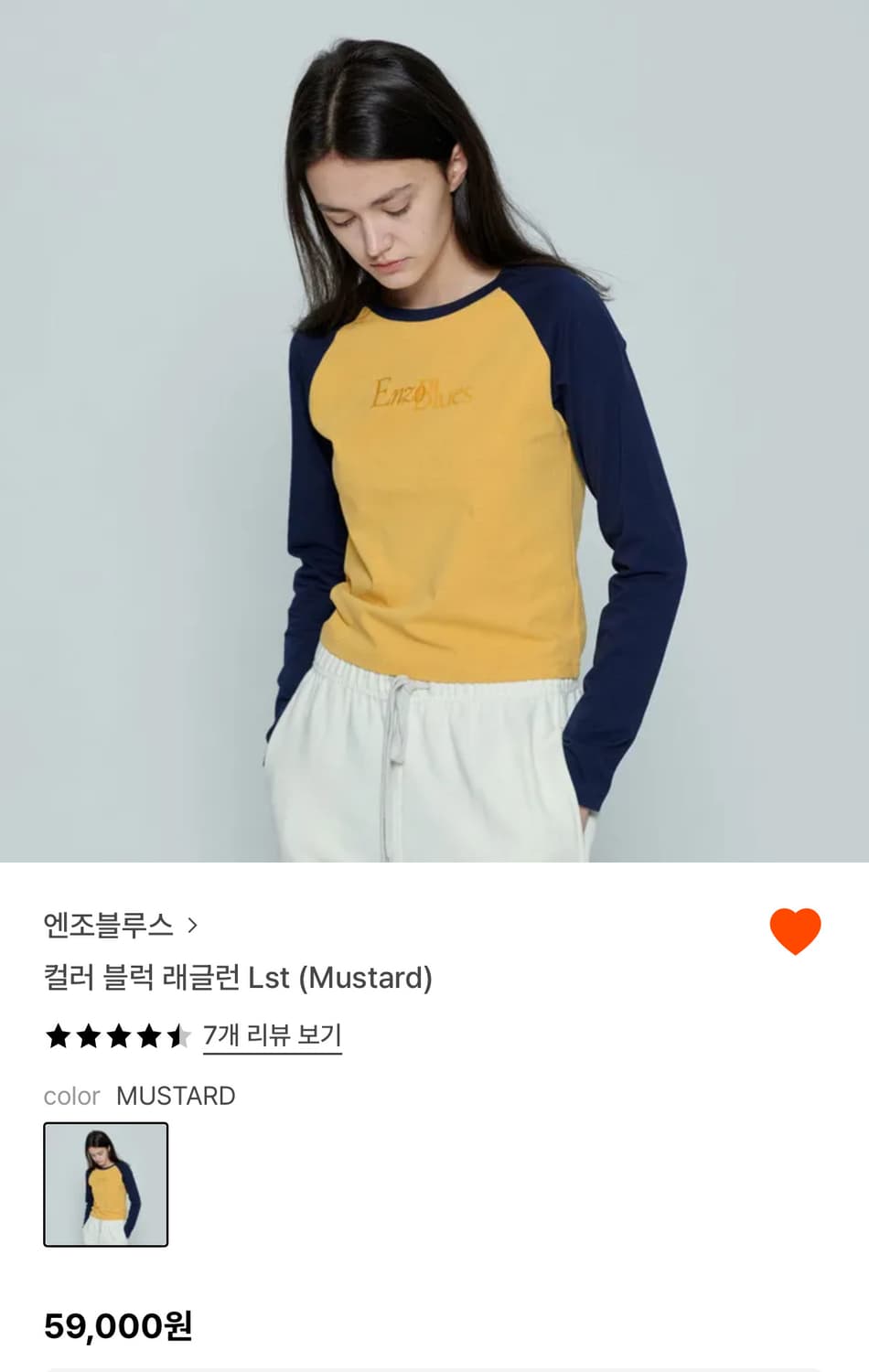The height and width of the screenshot is (1372, 869).
Task: Click the second rating star
Action: (x=87, y=1036)
